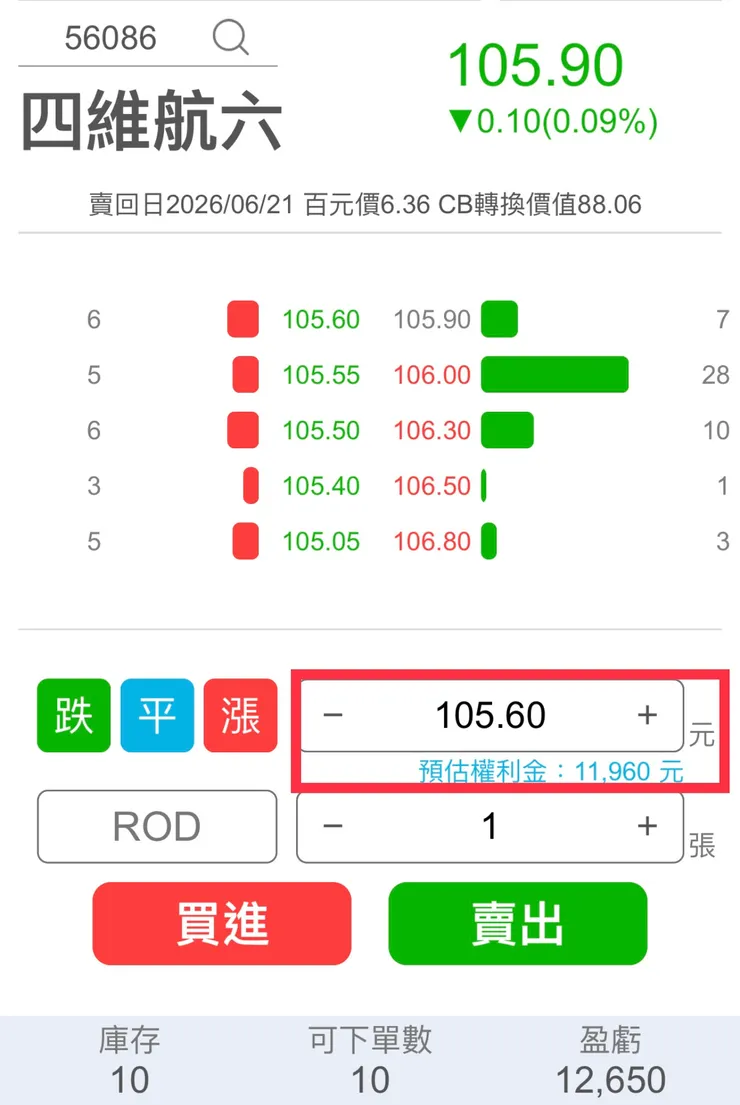Viewport: 740px width, 1105px height.
Task: Tap the plus icon to increase order quantity
Action: pos(646,826)
